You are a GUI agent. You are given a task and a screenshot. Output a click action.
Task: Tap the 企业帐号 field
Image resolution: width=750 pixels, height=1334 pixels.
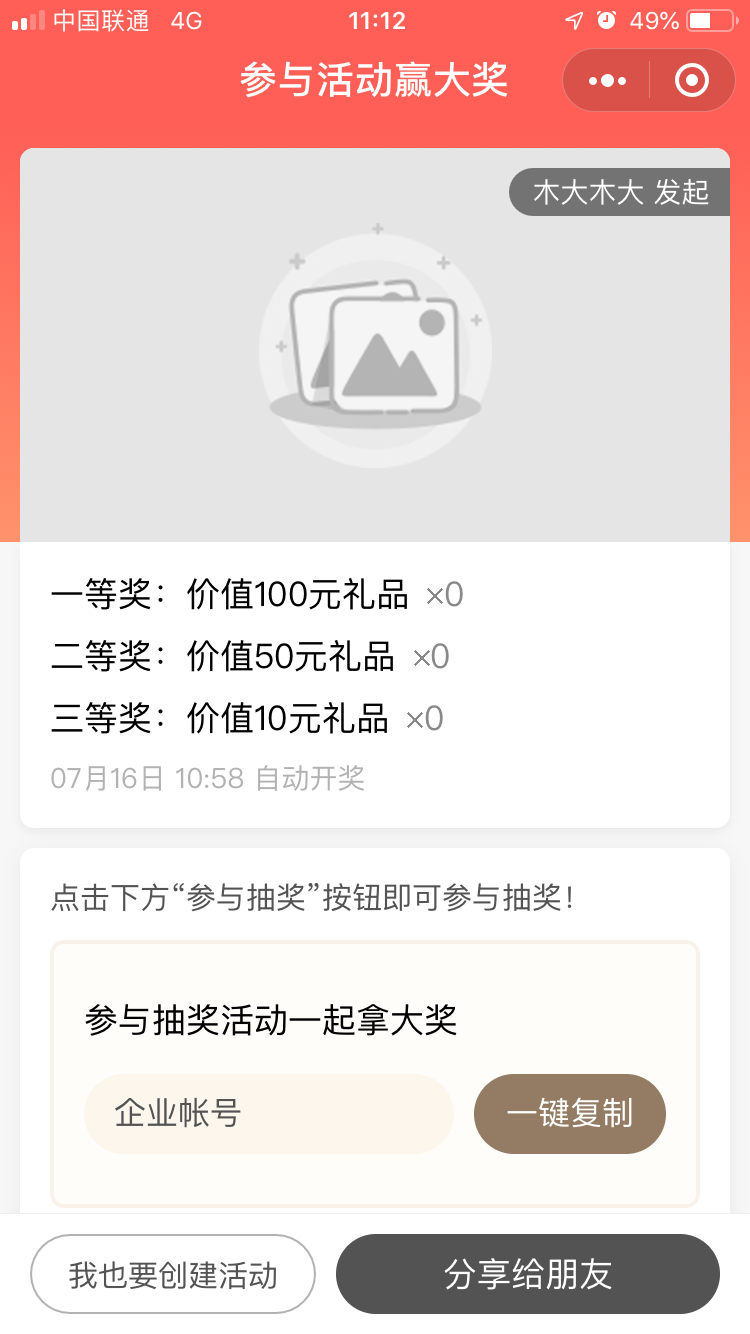pos(268,1113)
